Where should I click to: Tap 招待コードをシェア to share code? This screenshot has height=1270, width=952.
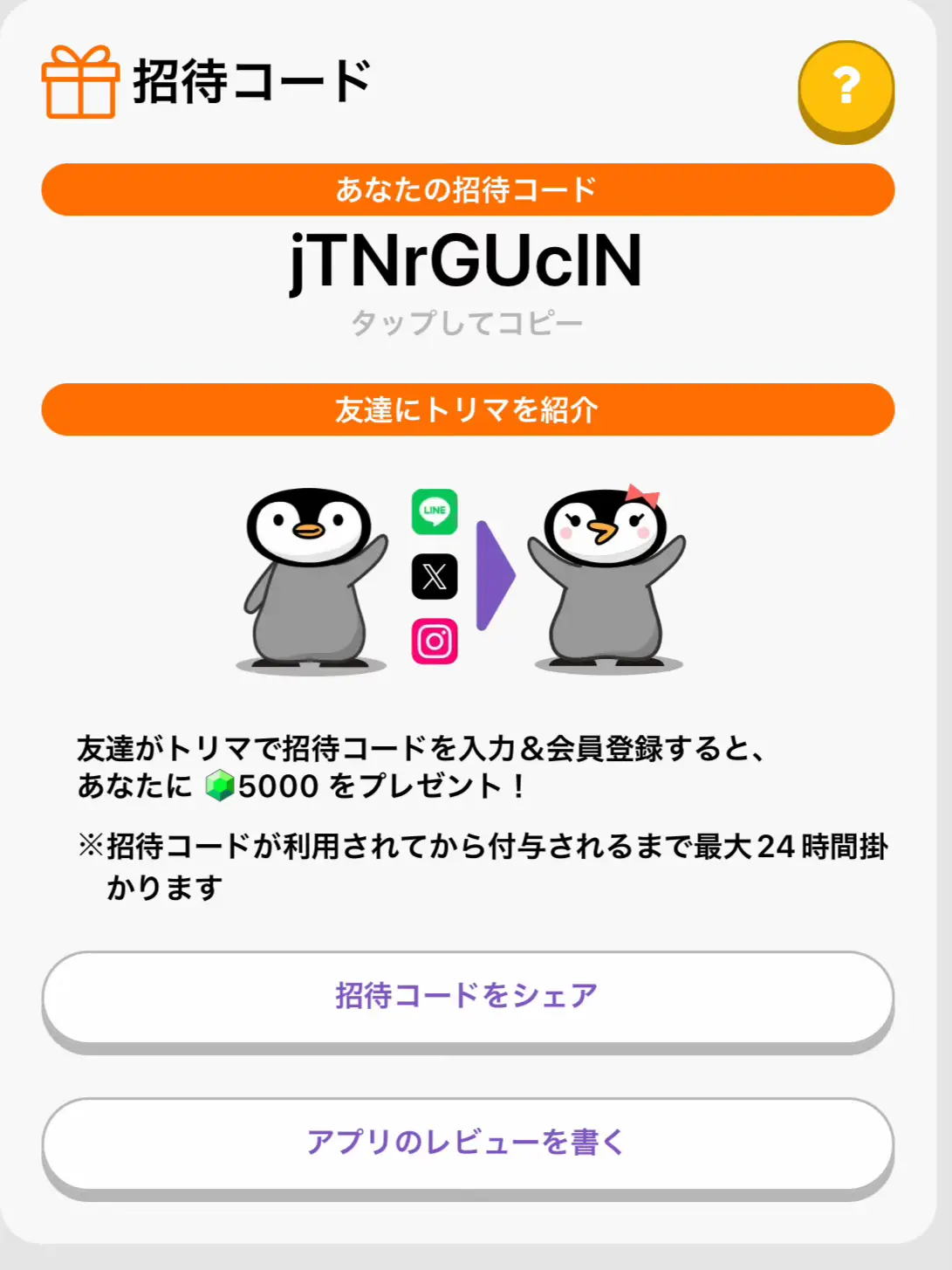468,996
